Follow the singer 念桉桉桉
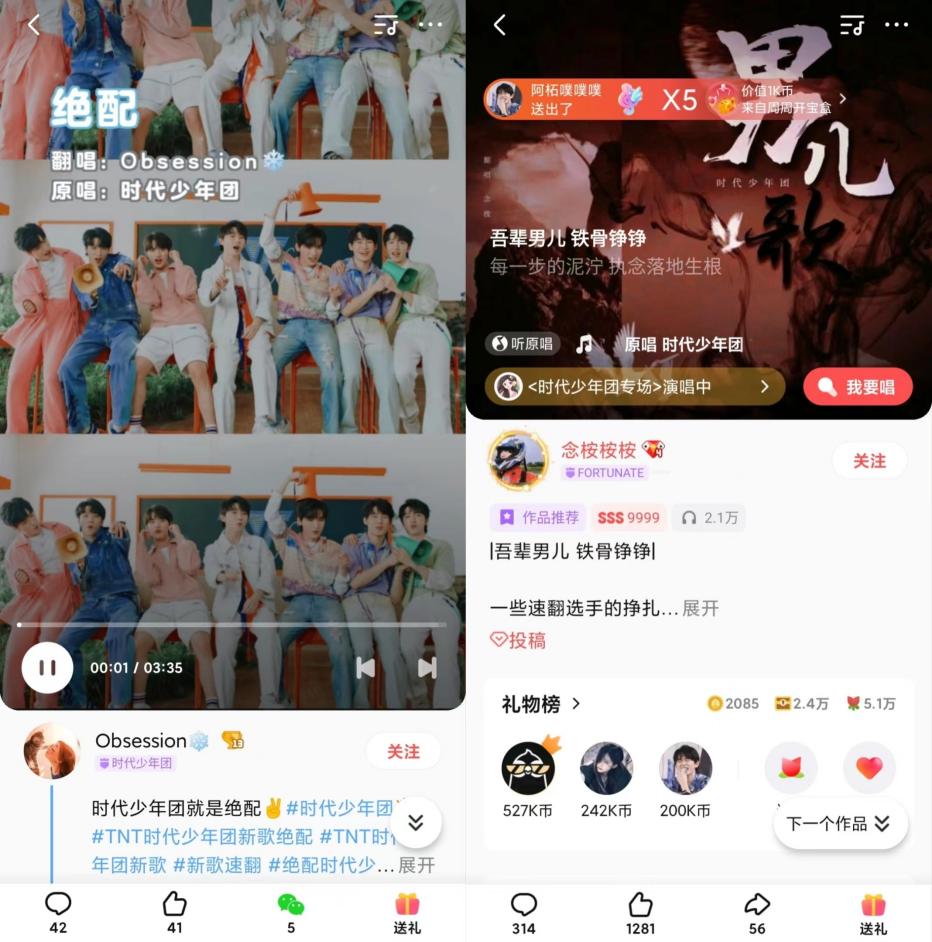The image size is (932, 942). tap(869, 460)
